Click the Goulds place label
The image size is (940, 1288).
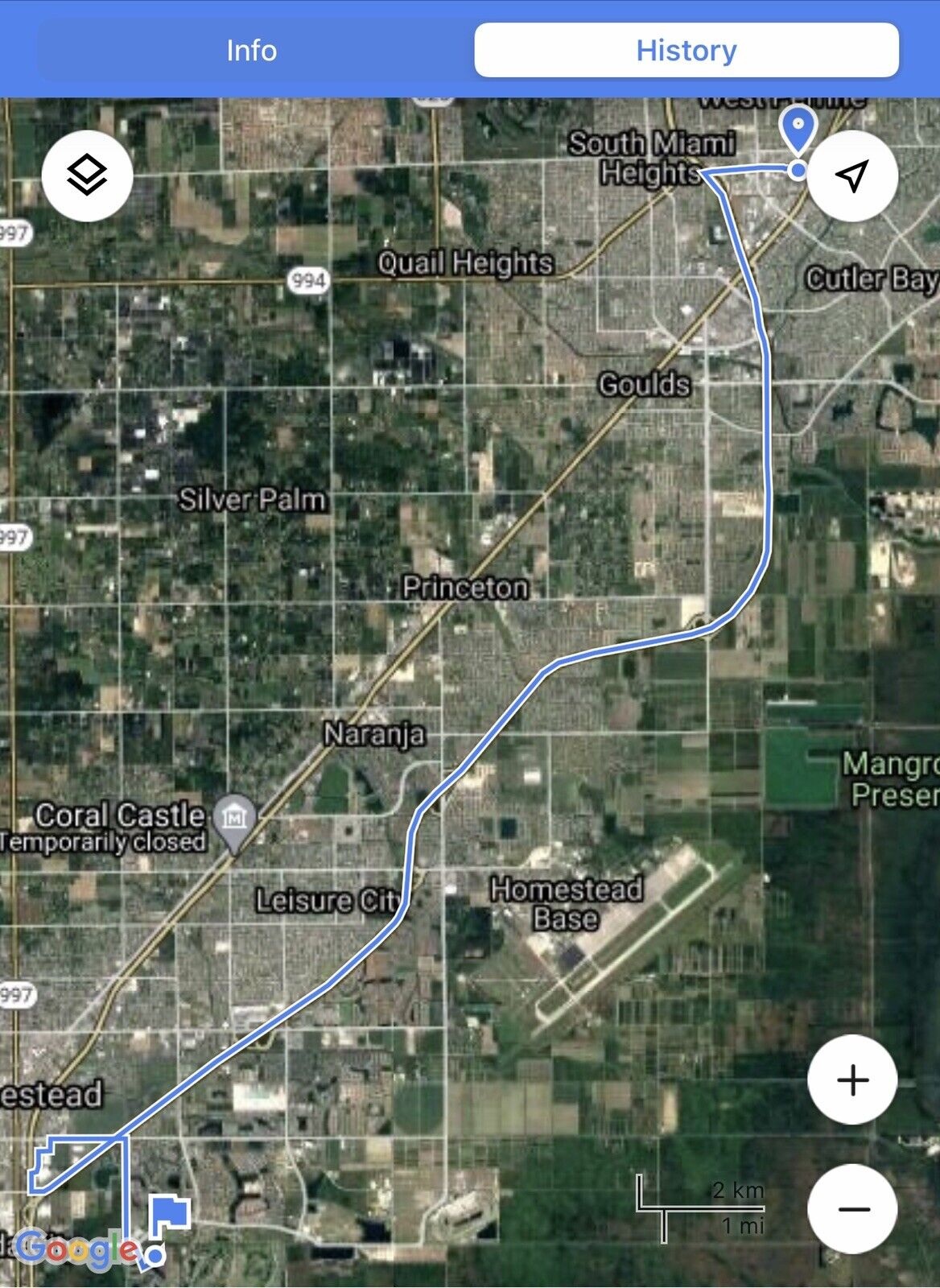click(646, 386)
